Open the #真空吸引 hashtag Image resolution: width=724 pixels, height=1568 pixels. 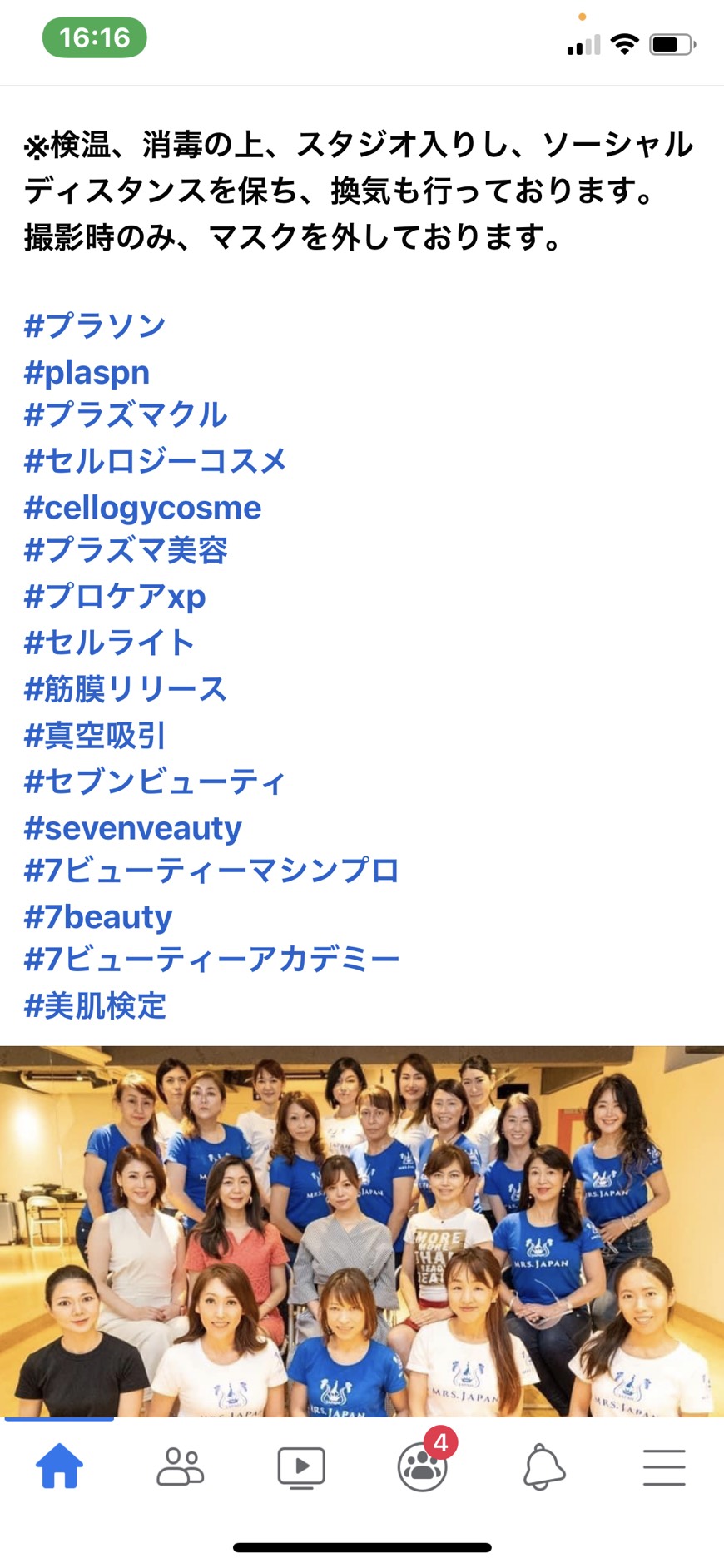[x=95, y=736]
